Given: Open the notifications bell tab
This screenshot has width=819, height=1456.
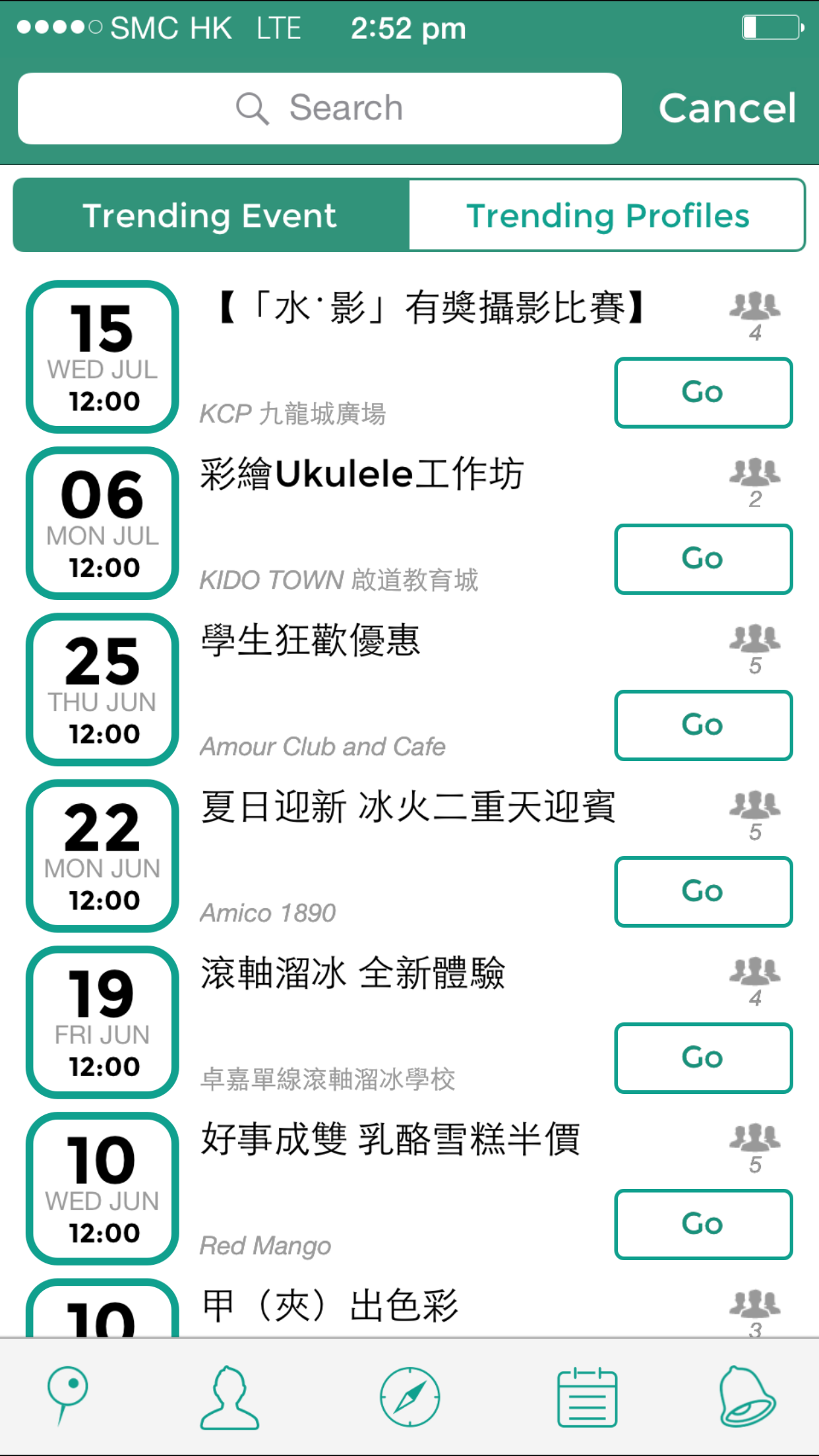Looking at the screenshot, I should [x=746, y=1397].
